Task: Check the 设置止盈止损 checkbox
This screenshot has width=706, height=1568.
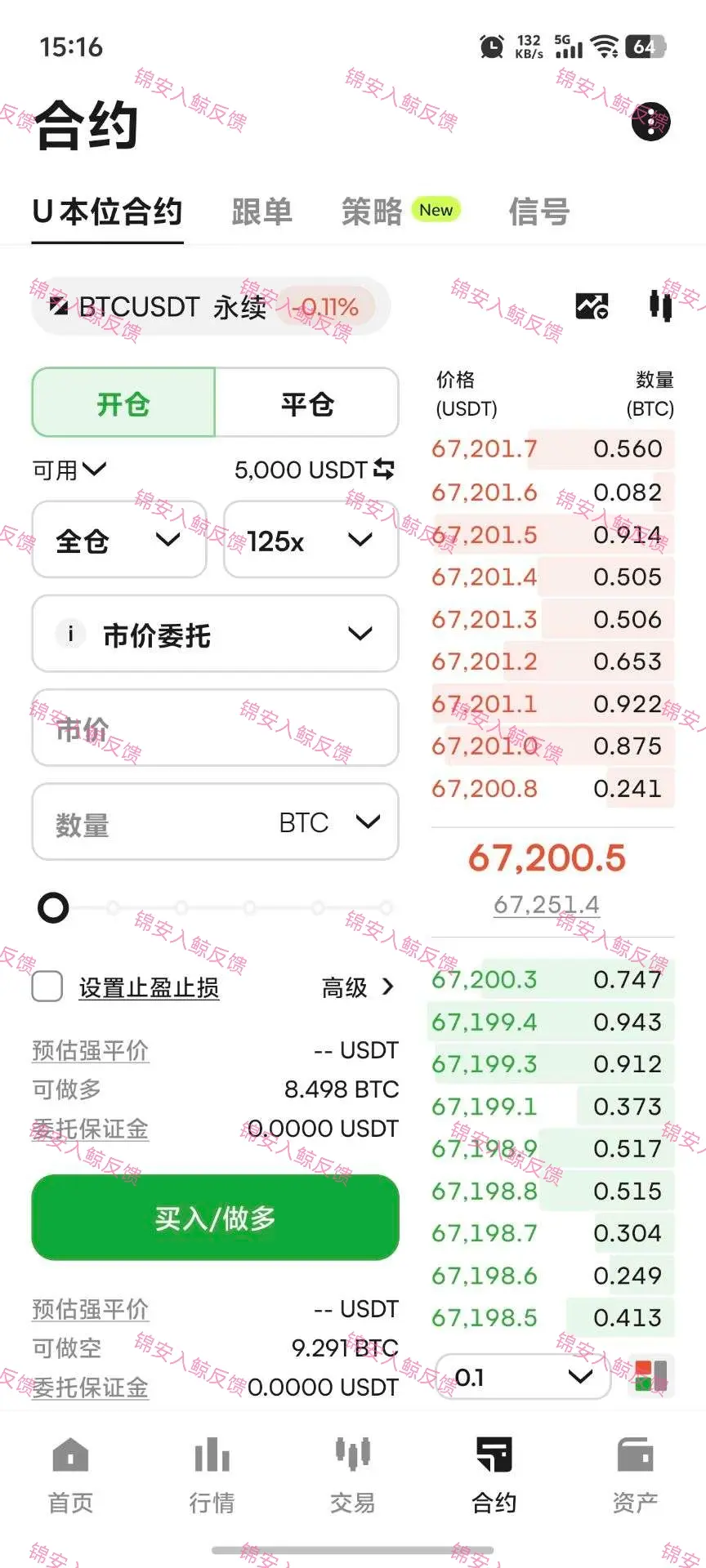Action: (47, 987)
